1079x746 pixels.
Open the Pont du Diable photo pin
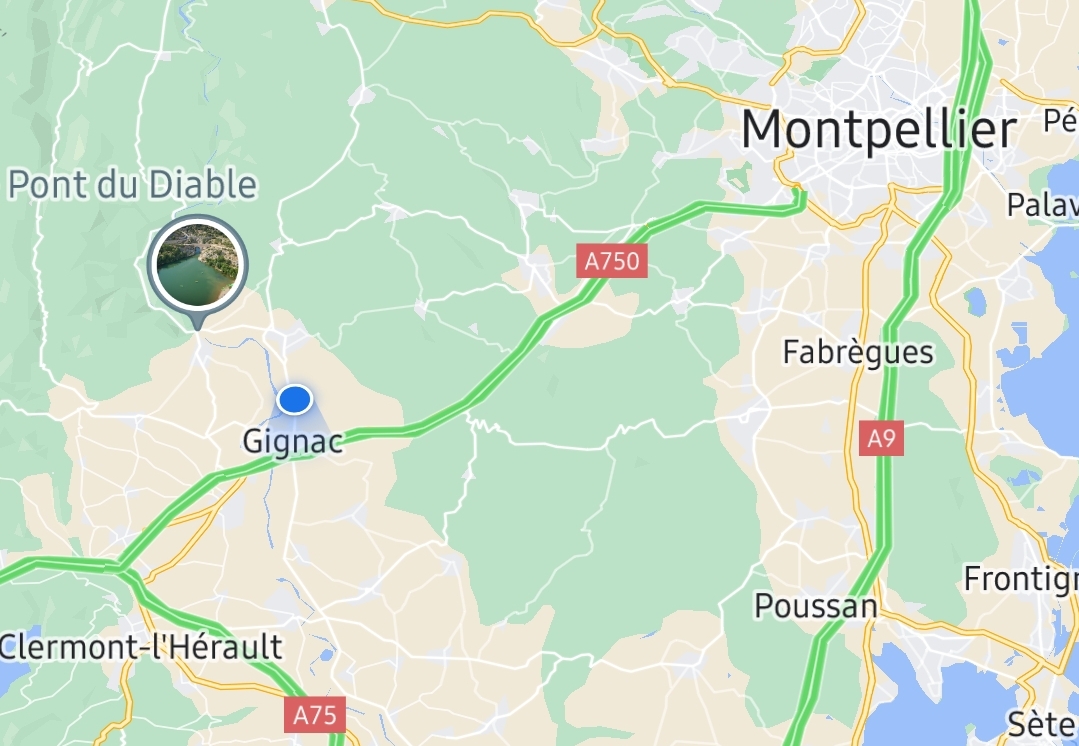click(198, 264)
